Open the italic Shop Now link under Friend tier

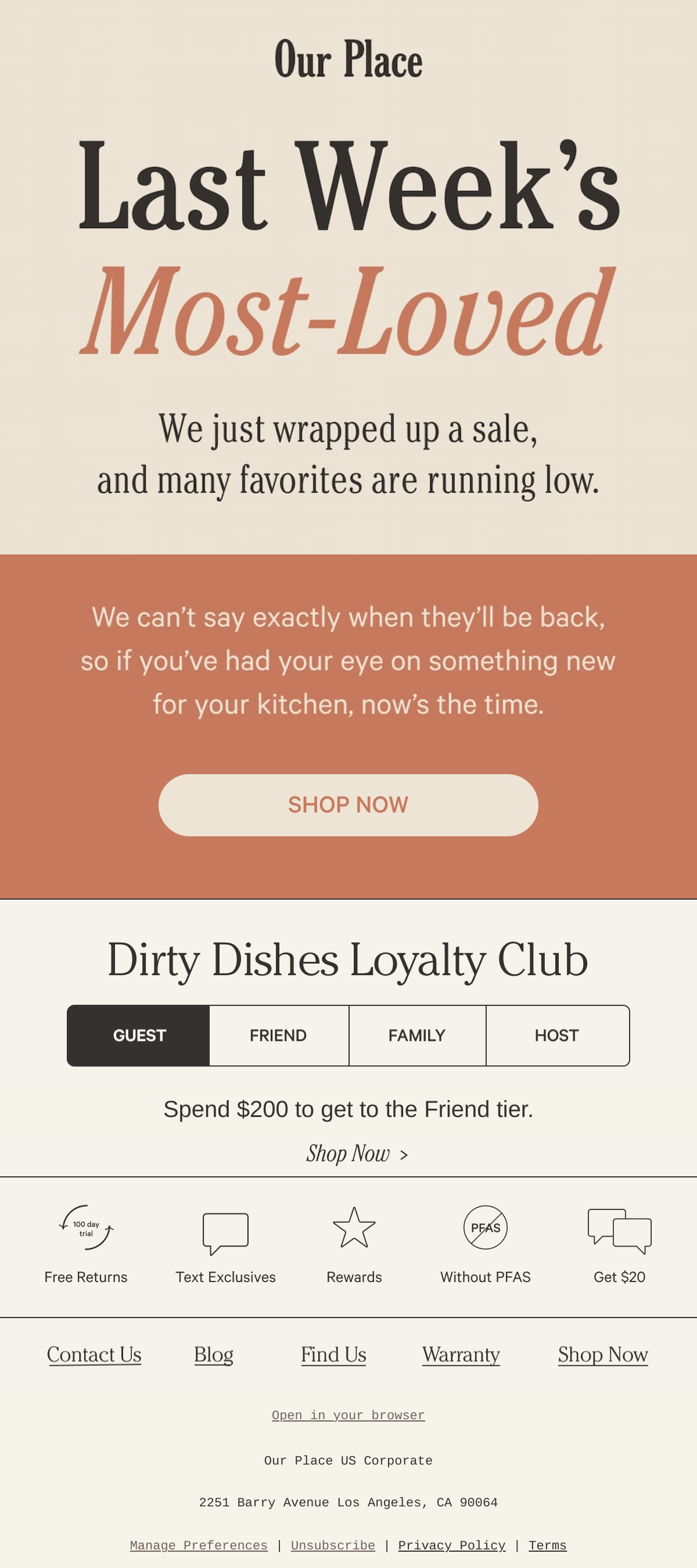click(x=357, y=1154)
